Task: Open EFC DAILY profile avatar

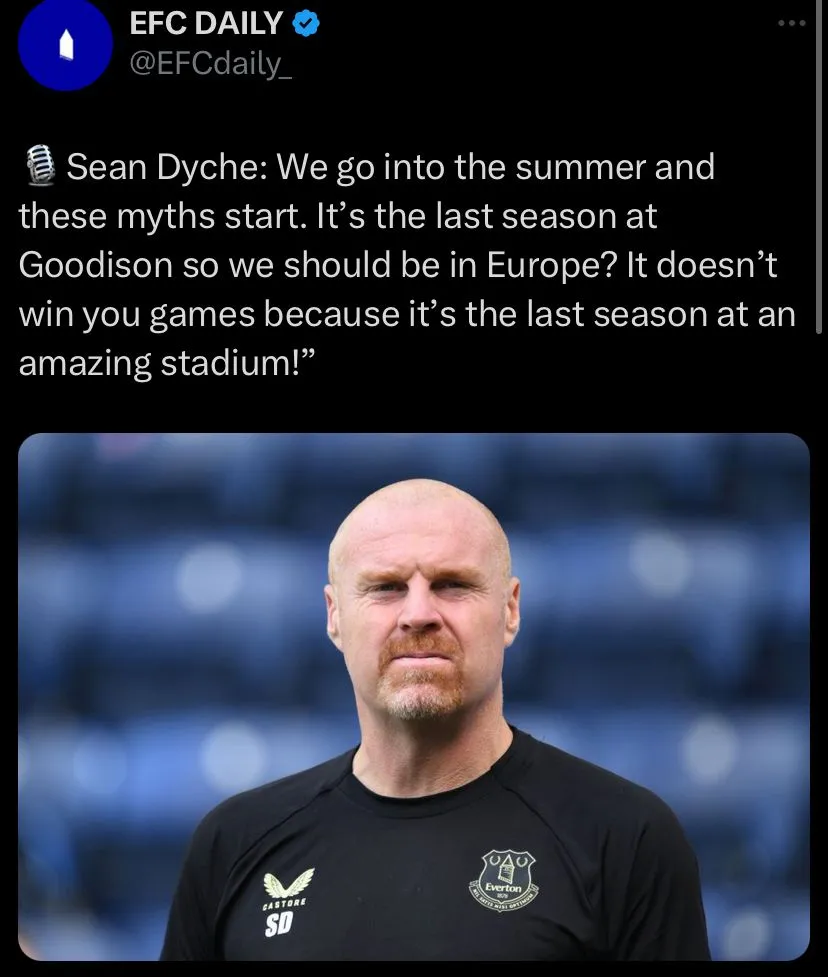Action: tap(64, 43)
